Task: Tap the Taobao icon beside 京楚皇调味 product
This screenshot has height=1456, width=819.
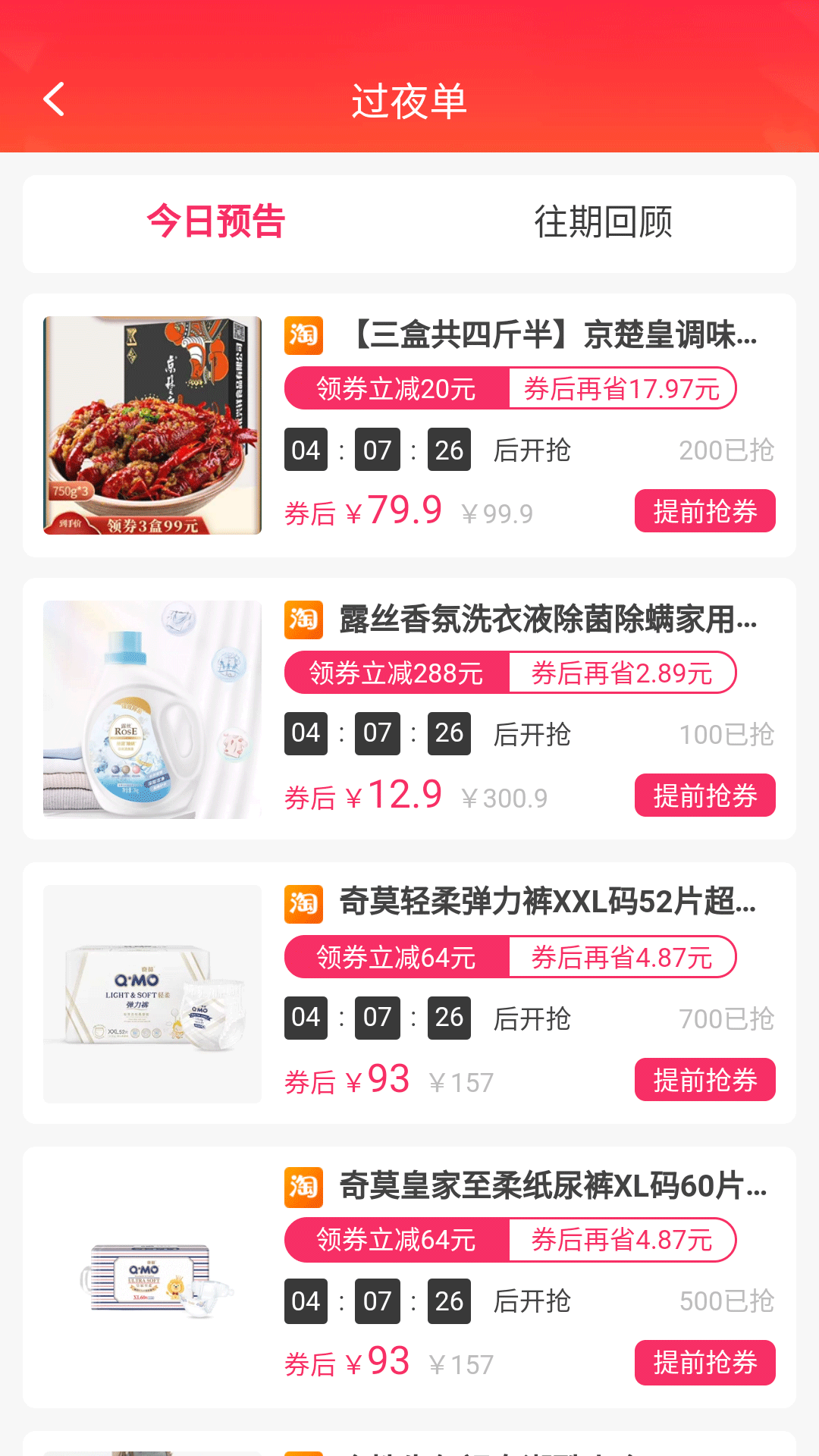Action: (303, 337)
